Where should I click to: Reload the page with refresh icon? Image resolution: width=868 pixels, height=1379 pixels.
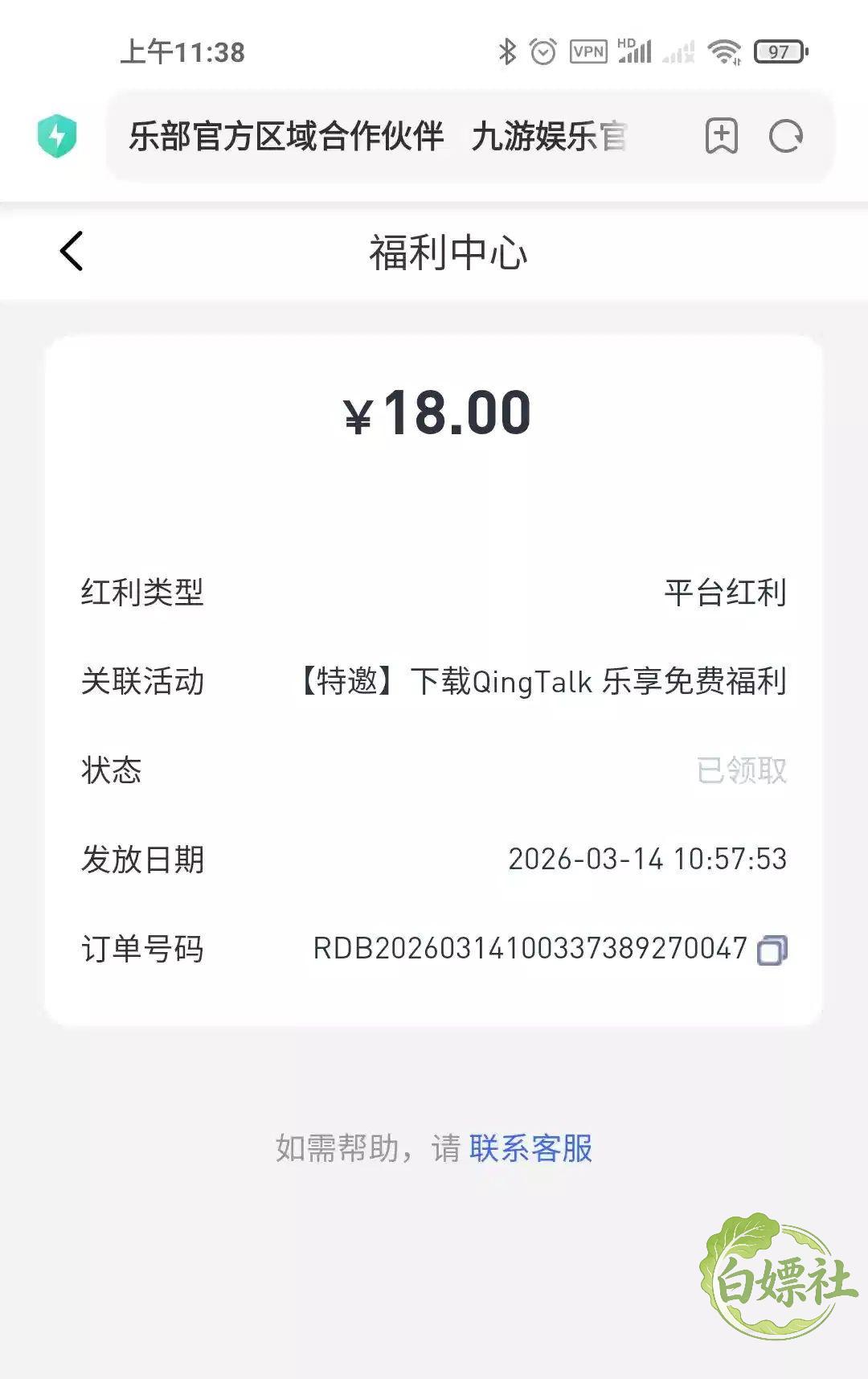(x=785, y=136)
